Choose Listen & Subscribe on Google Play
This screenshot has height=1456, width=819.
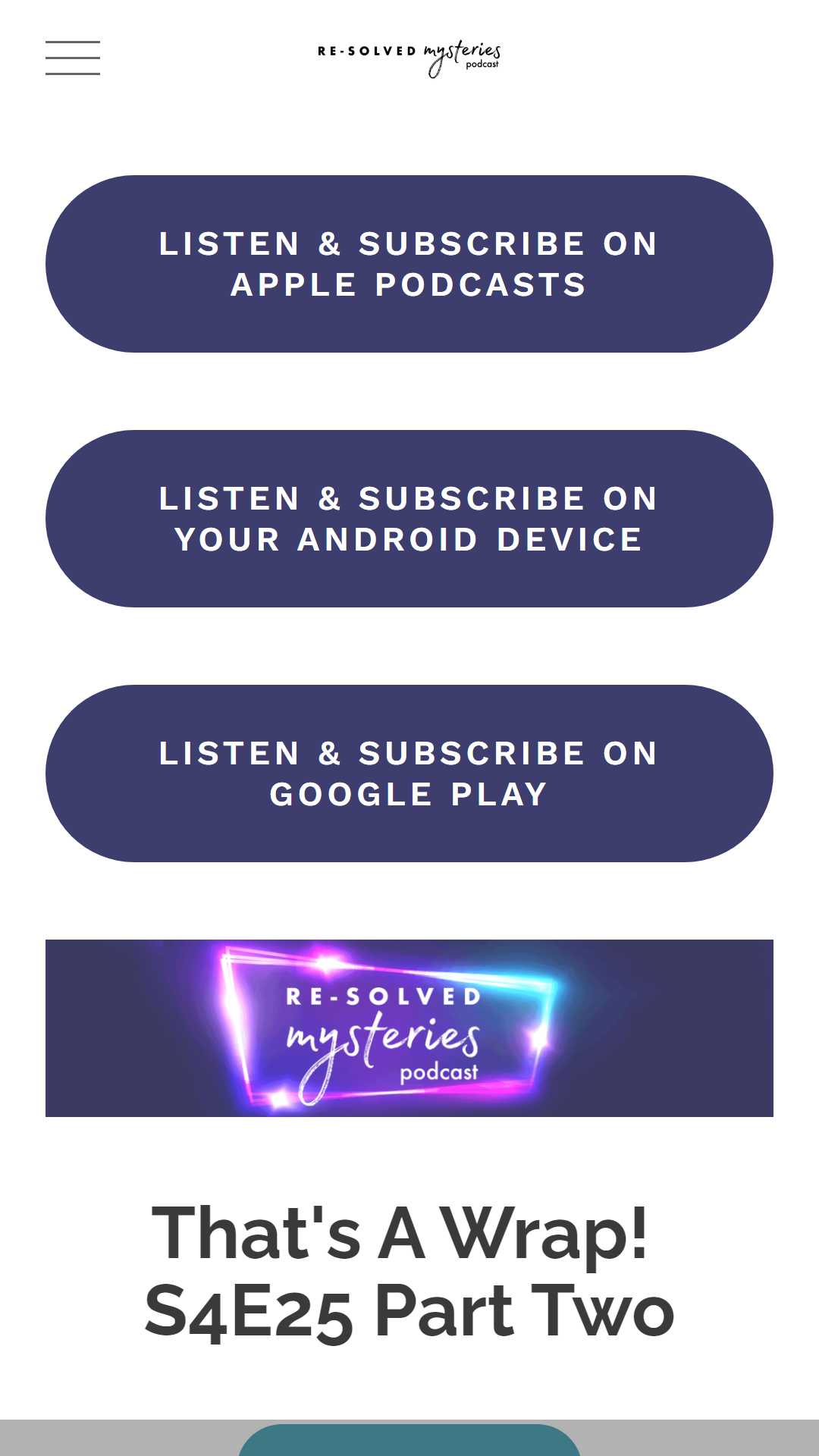pos(409,773)
